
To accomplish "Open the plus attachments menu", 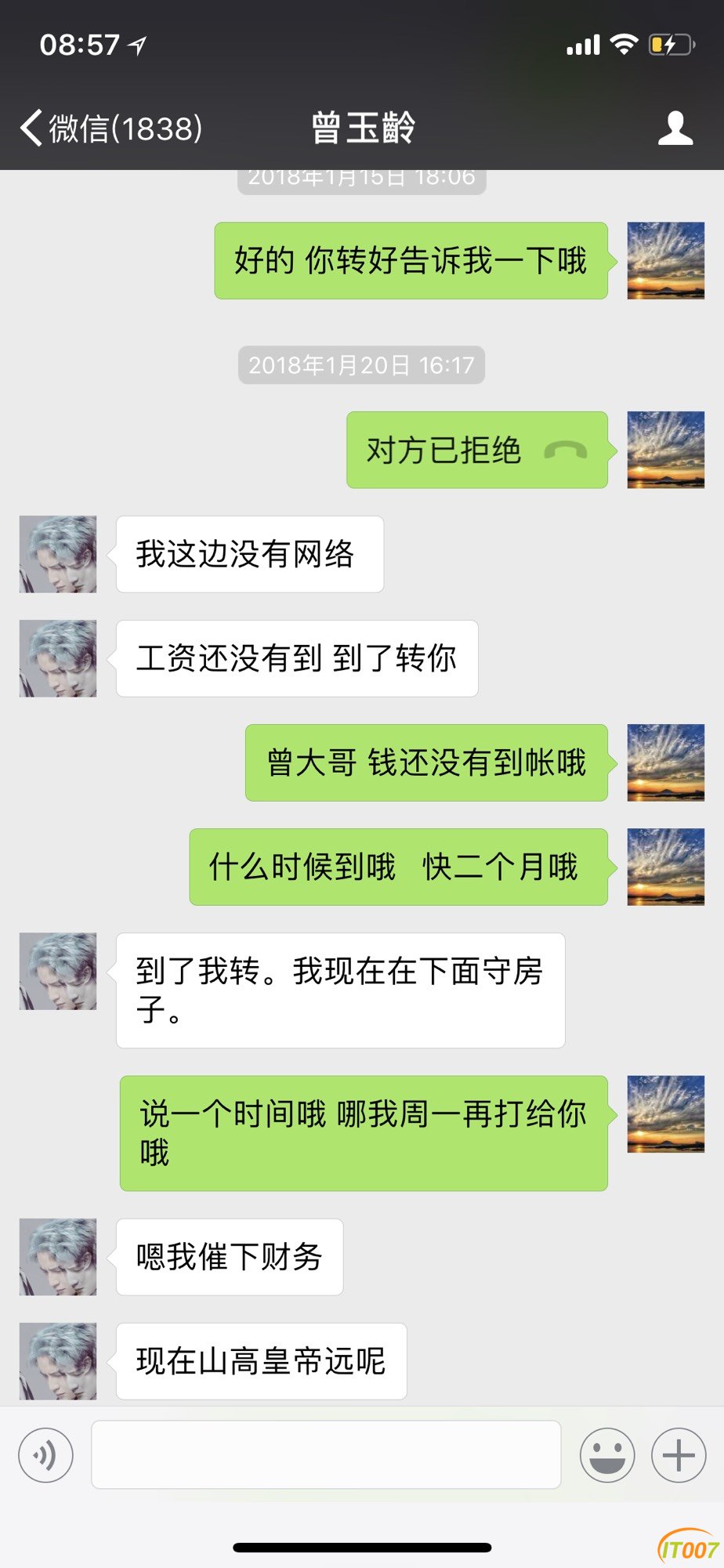I will click(679, 1454).
